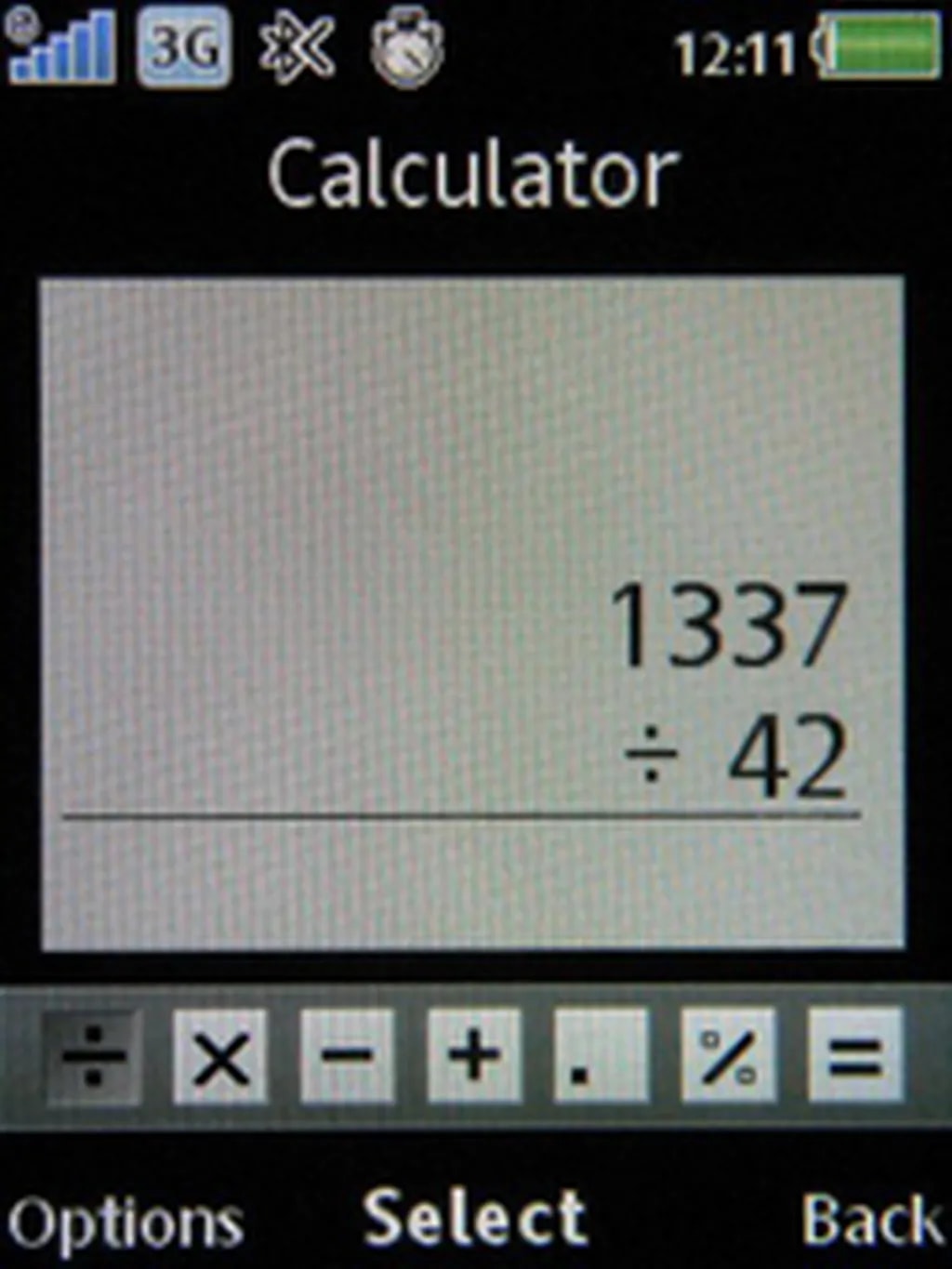Insert a decimal point
952x1269 pixels.
[x=601, y=1056]
